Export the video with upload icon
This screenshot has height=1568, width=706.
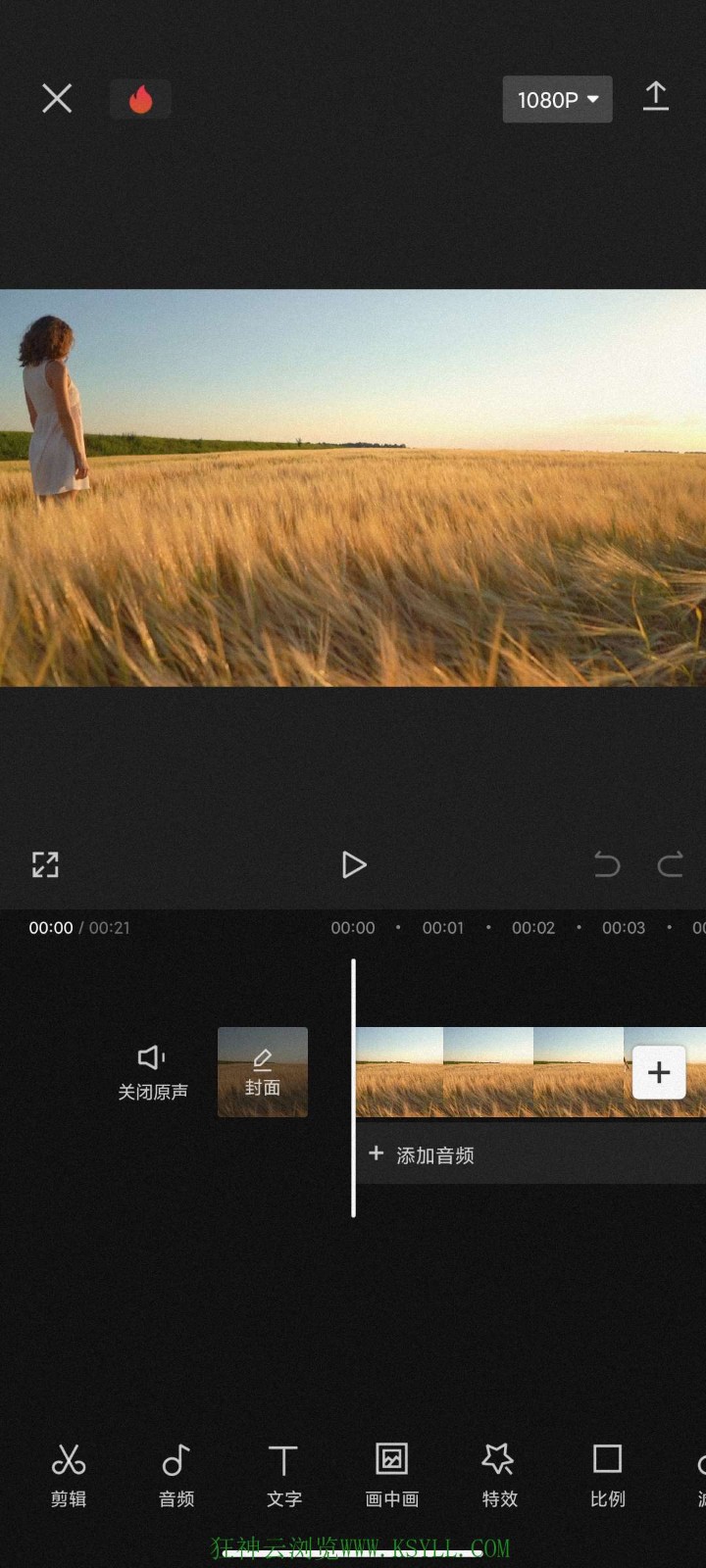[655, 97]
